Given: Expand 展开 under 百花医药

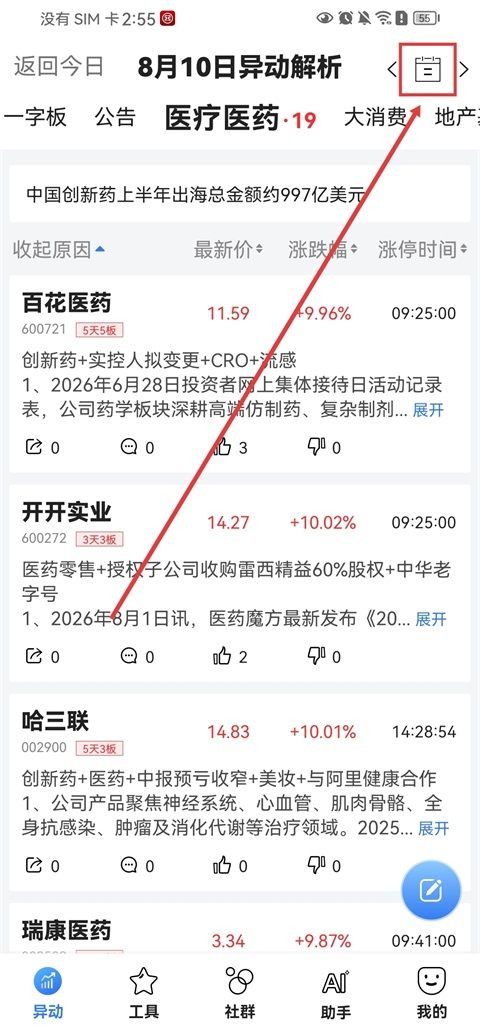Looking at the screenshot, I should coord(428,410).
